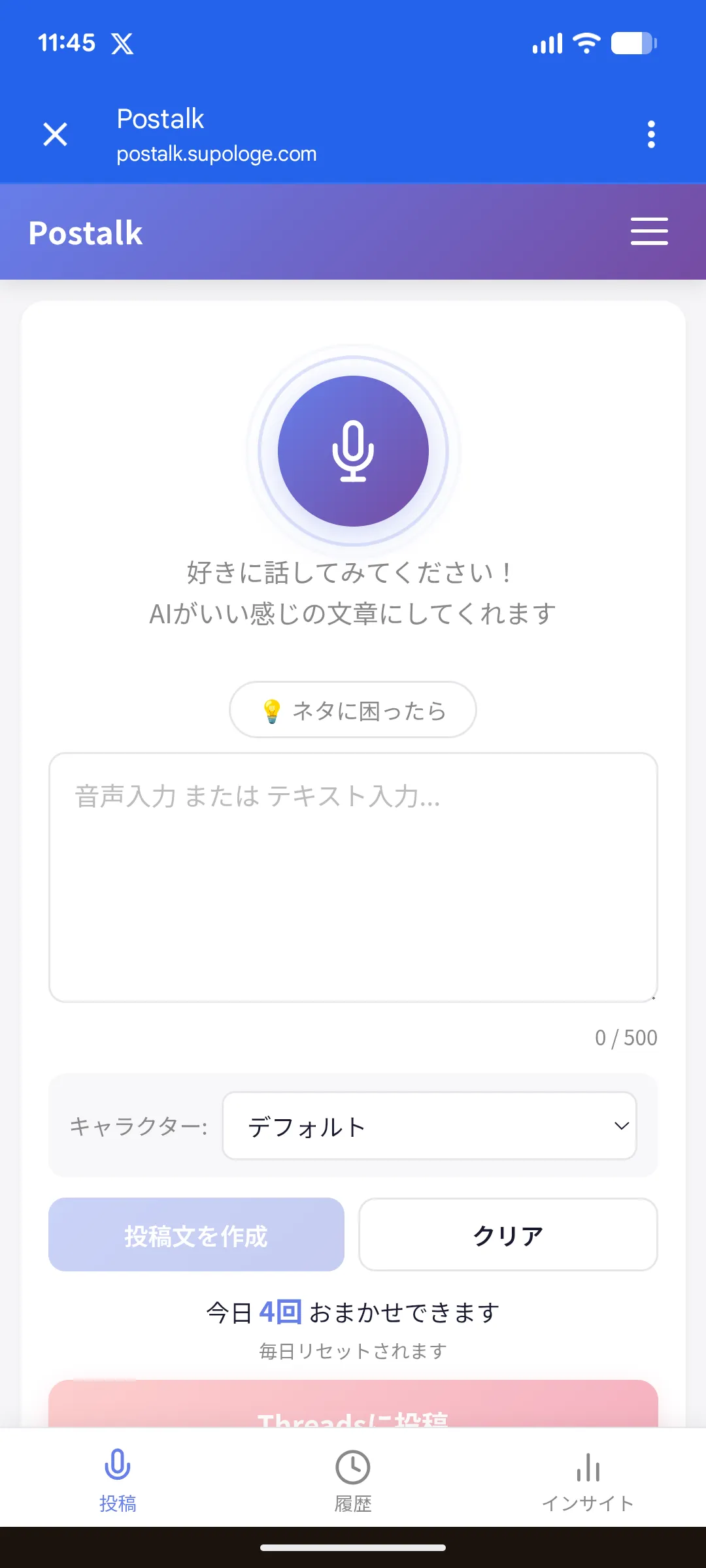Close the in-app browser with the X icon
Screen dimensions: 706x1568
point(55,134)
